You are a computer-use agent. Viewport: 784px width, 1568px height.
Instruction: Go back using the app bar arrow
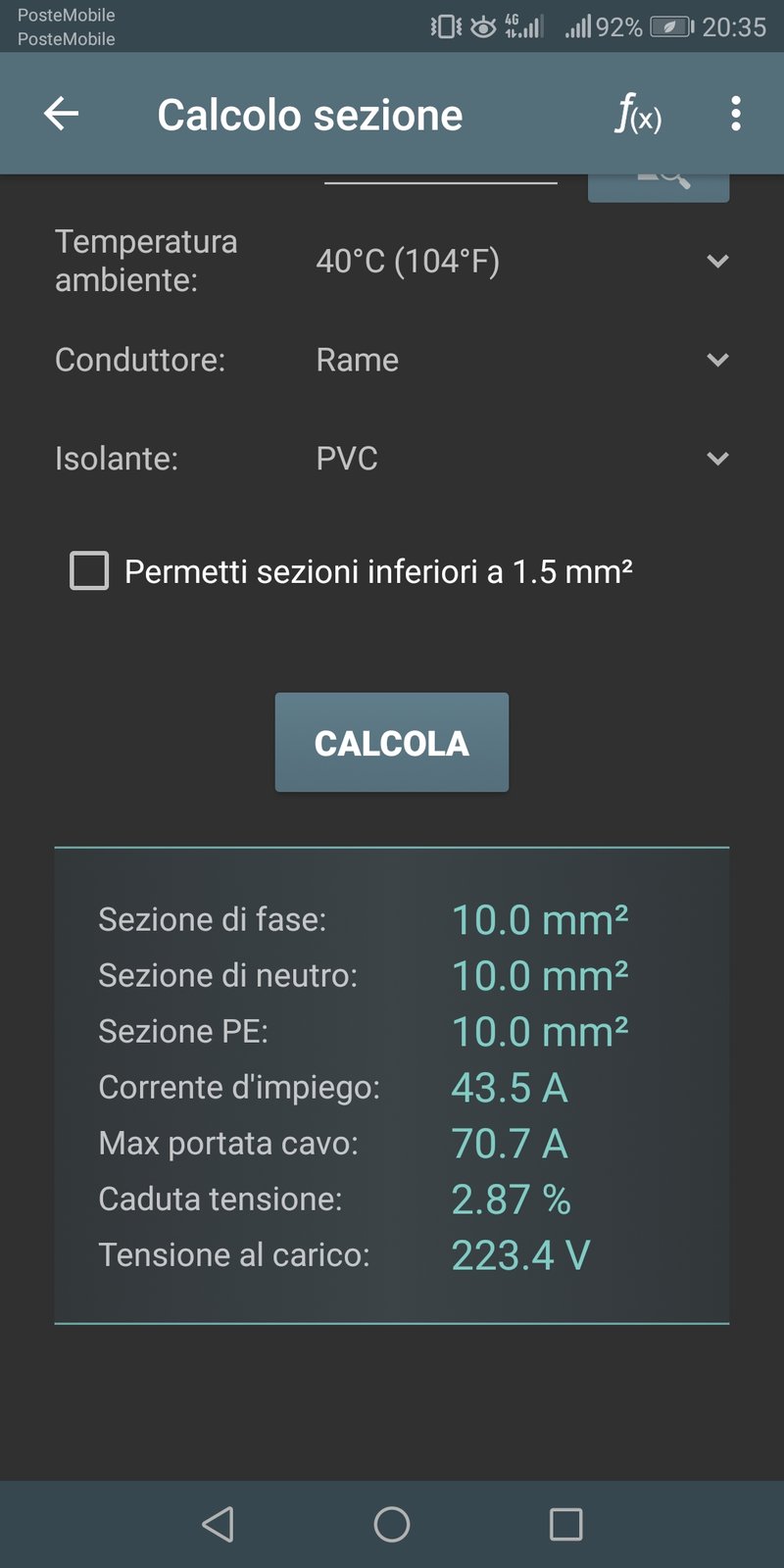[61, 115]
